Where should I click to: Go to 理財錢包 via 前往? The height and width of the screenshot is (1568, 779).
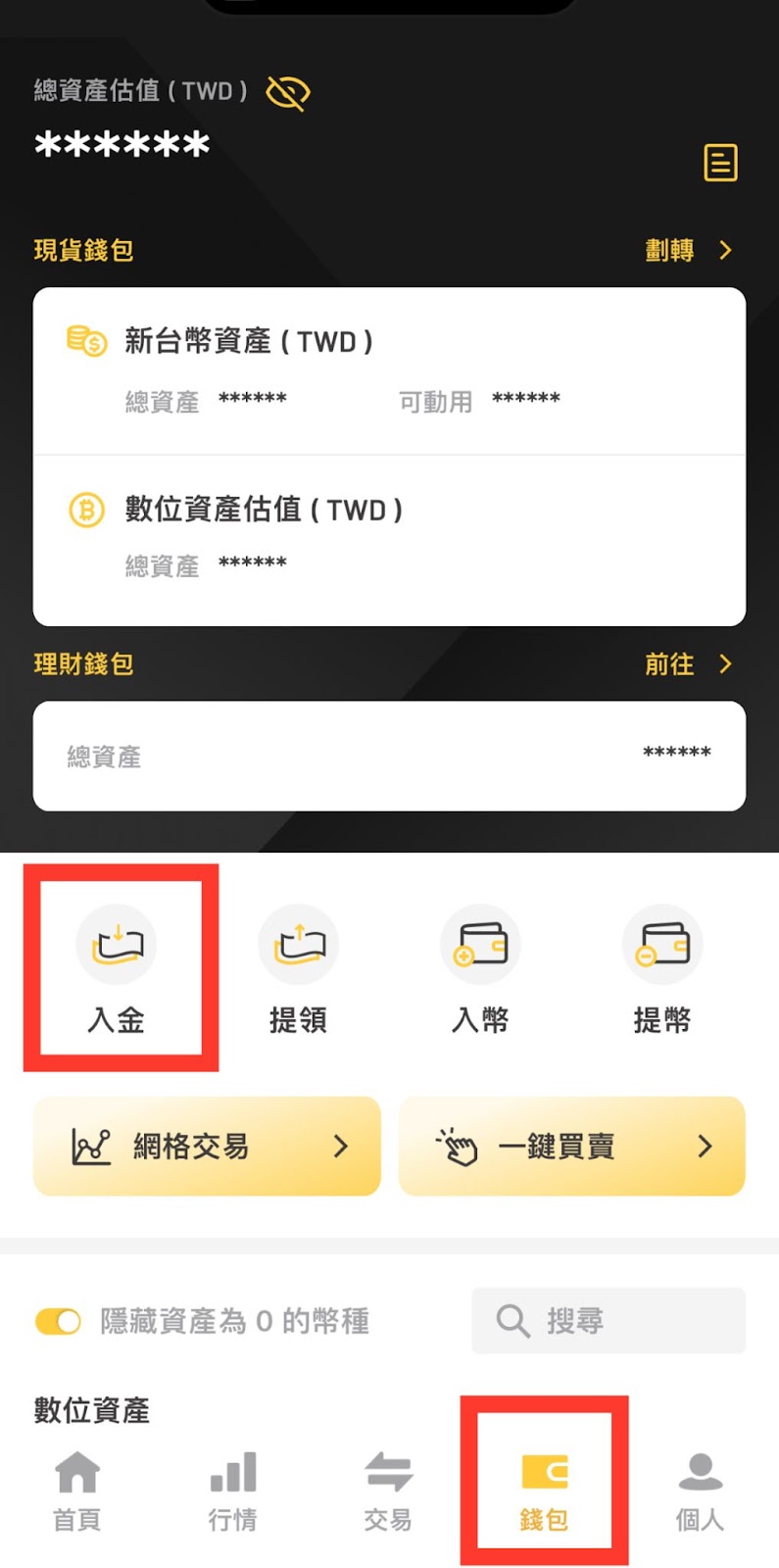click(x=688, y=664)
